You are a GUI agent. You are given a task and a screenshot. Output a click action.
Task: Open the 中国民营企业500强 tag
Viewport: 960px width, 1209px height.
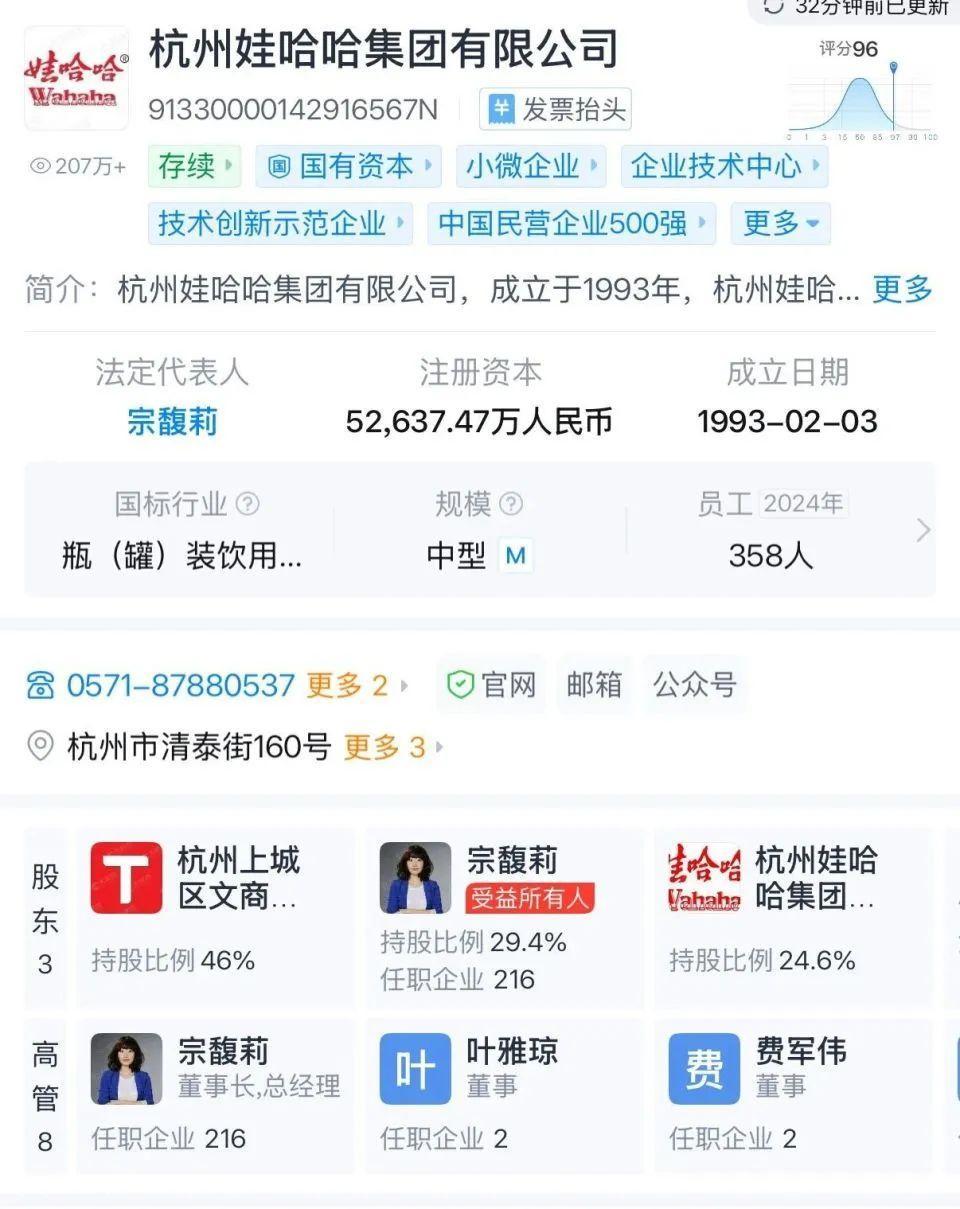(571, 223)
